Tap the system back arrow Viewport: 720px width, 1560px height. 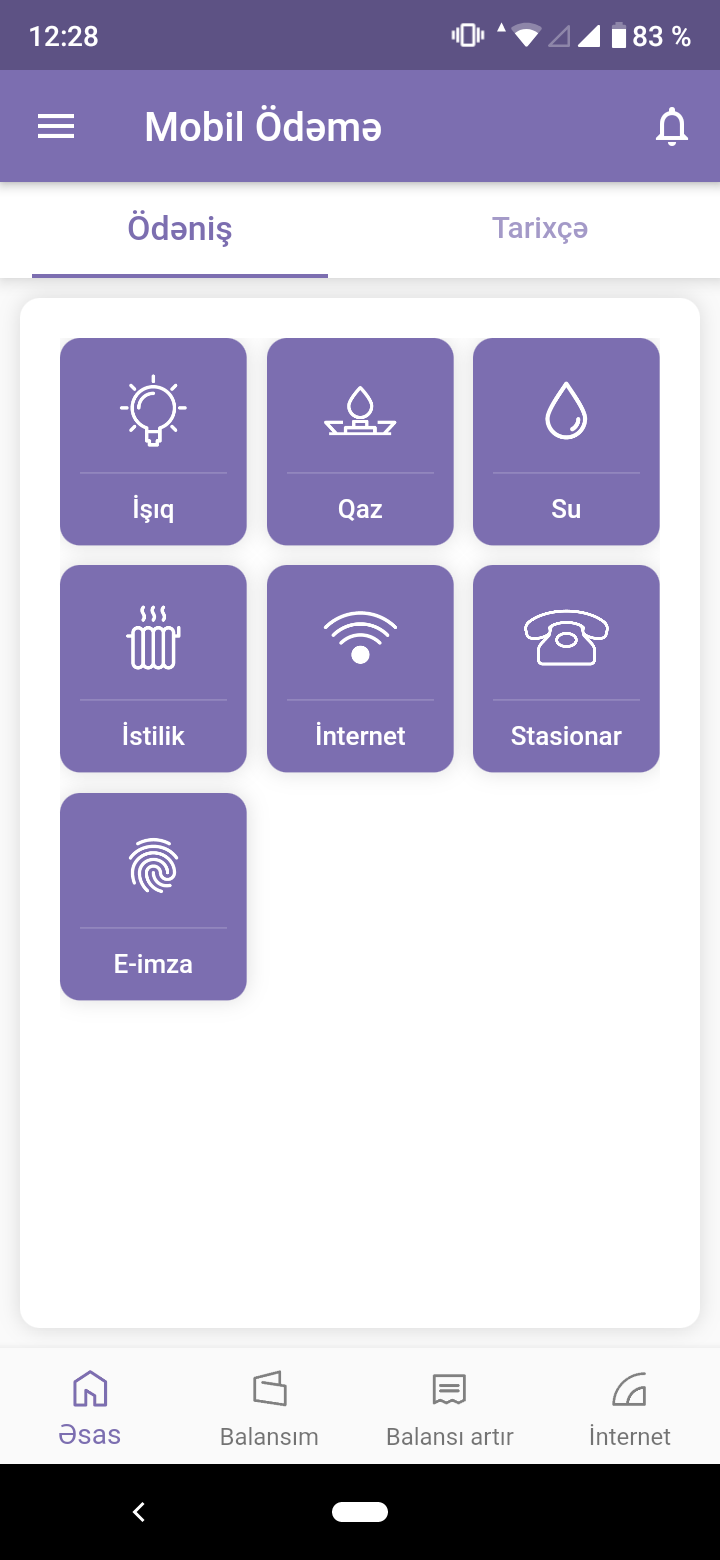(x=139, y=1512)
